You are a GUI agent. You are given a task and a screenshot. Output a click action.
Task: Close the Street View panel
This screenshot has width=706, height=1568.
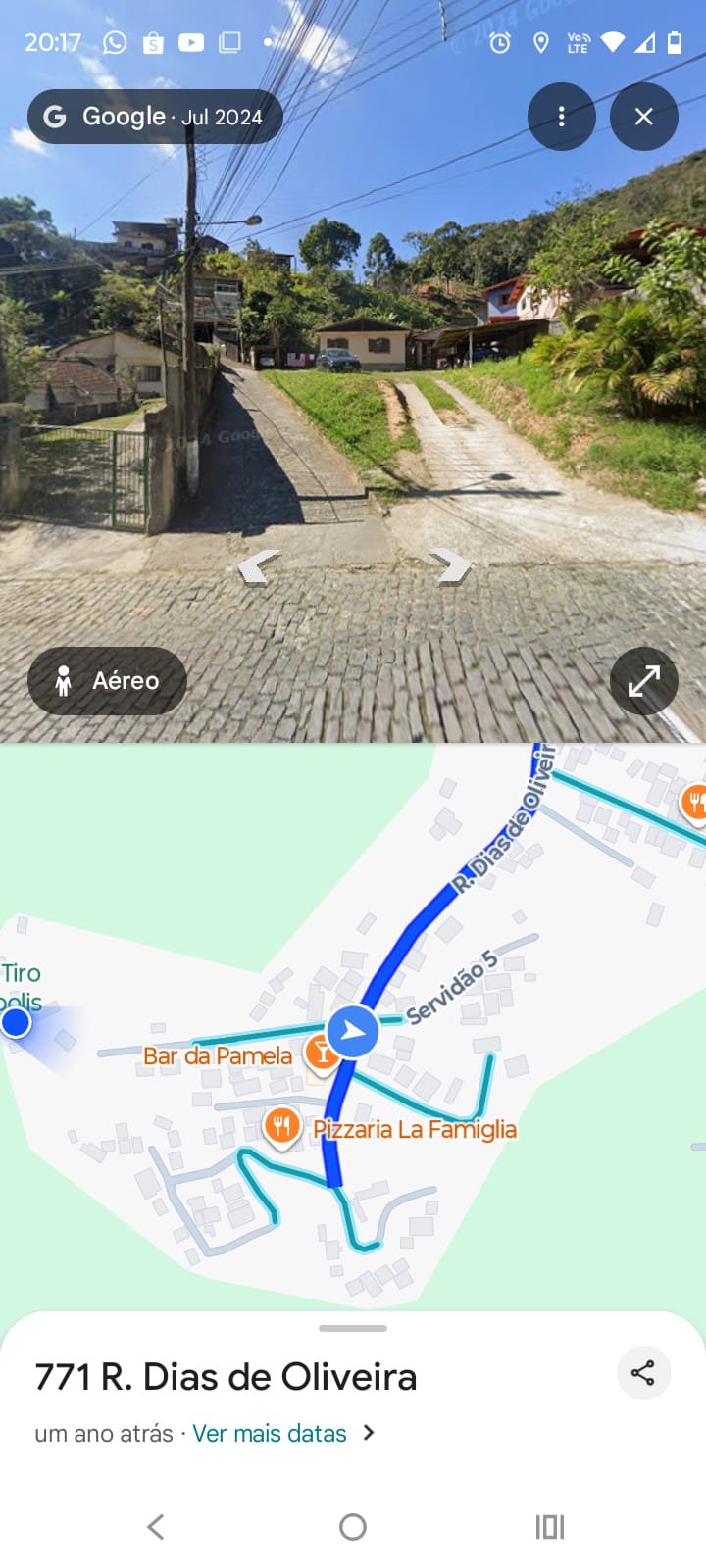pyautogui.click(x=643, y=117)
